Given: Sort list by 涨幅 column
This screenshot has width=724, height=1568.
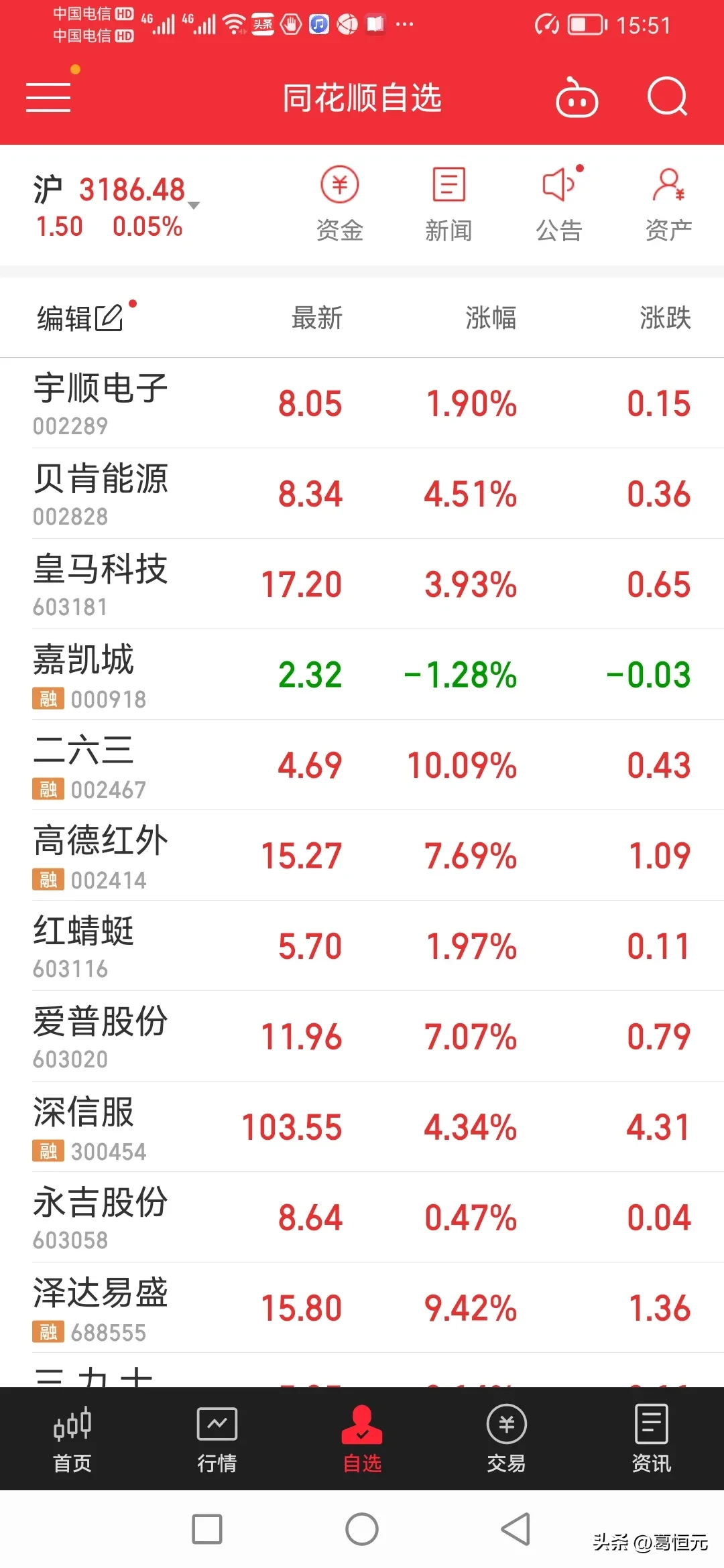Looking at the screenshot, I should coord(491,318).
